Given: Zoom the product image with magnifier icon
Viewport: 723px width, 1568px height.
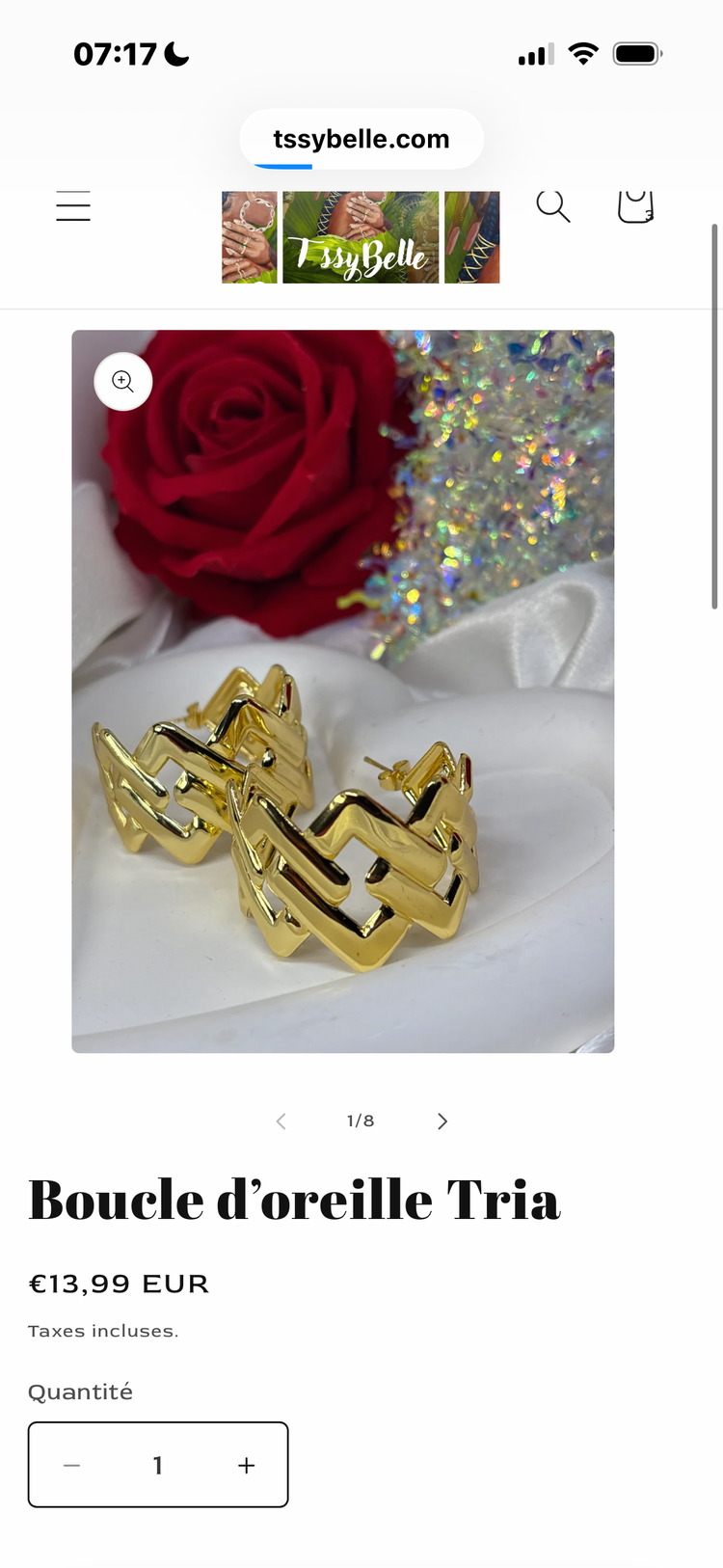Looking at the screenshot, I should pyautogui.click(x=123, y=382).
